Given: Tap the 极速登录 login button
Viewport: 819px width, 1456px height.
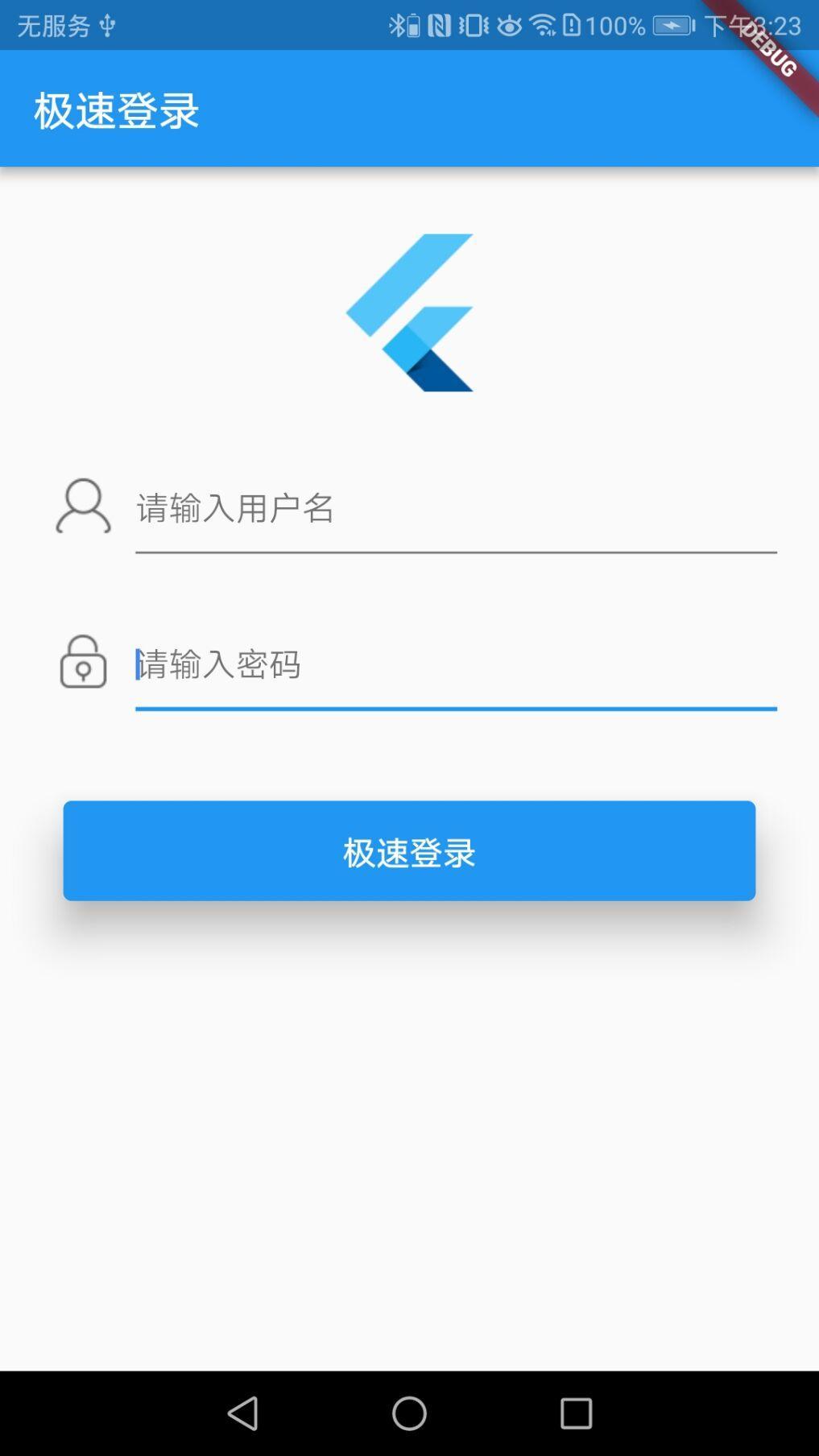Looking at the screenshot, I should click(x=409, y=850).
